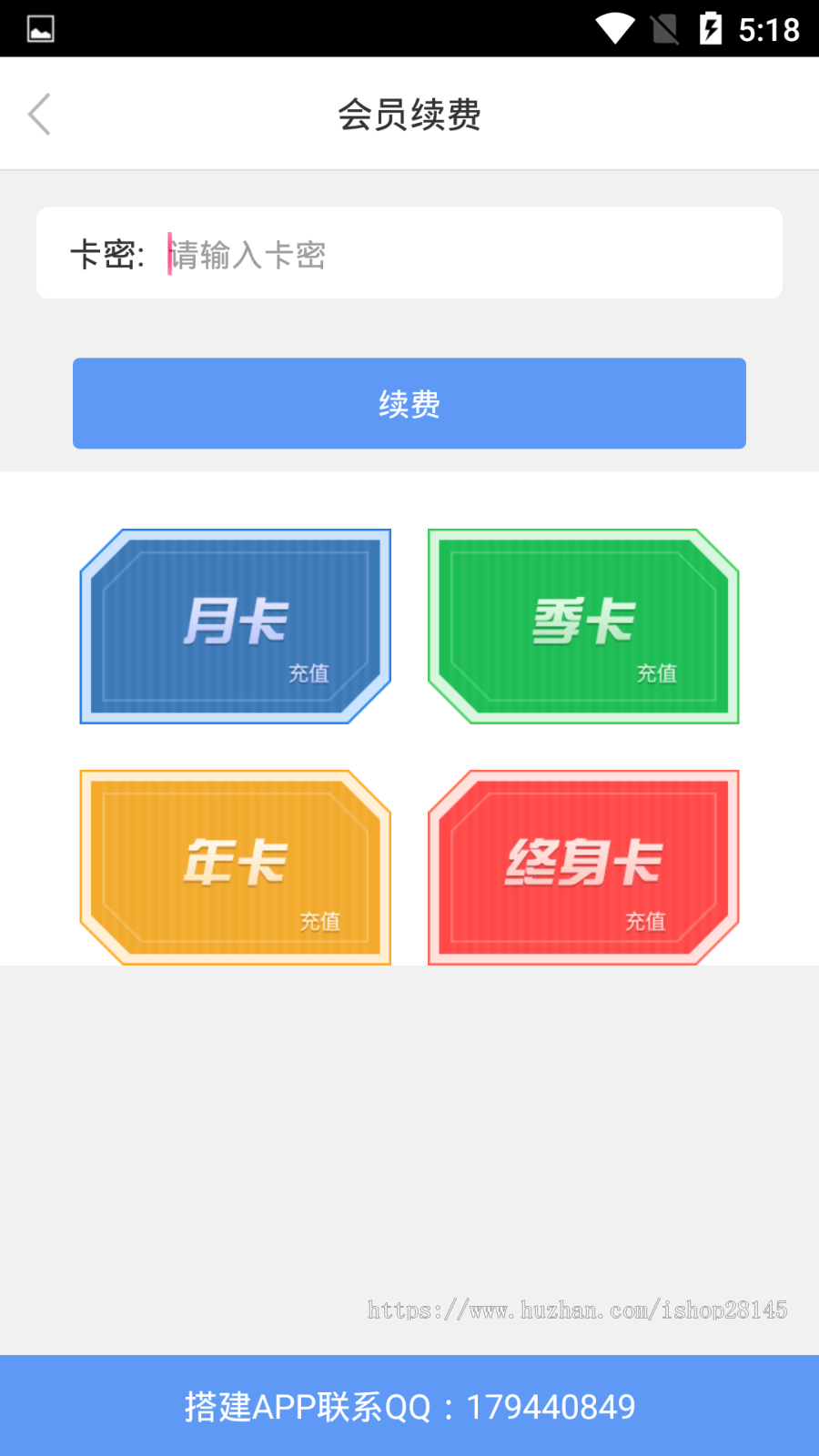The height and width of the screenshot is (1456, 819).
Task: Choose the green 季卡 recharge card
Action: [583, 626]
